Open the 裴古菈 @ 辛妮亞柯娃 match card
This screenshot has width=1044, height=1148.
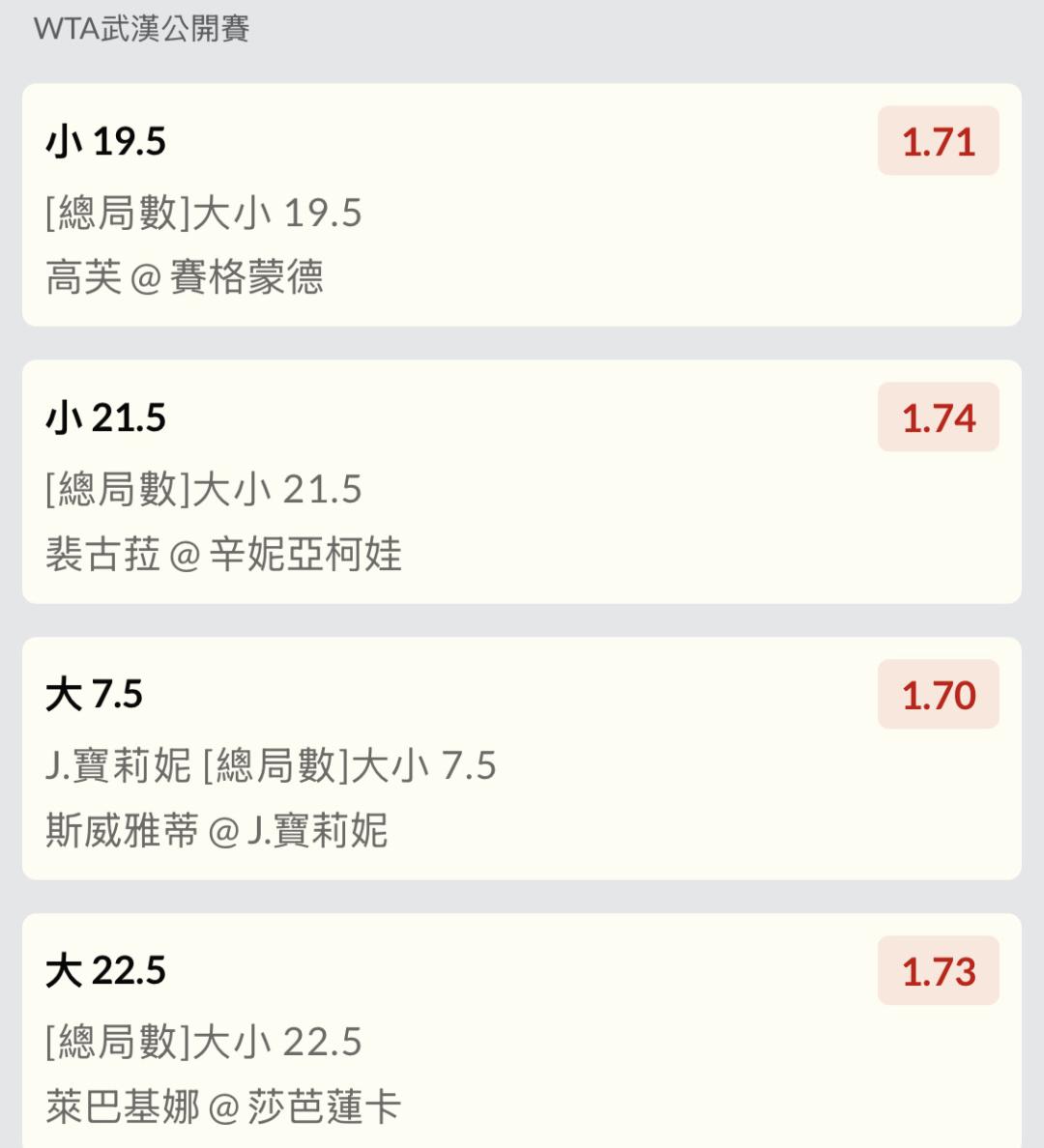click(223, 554)
